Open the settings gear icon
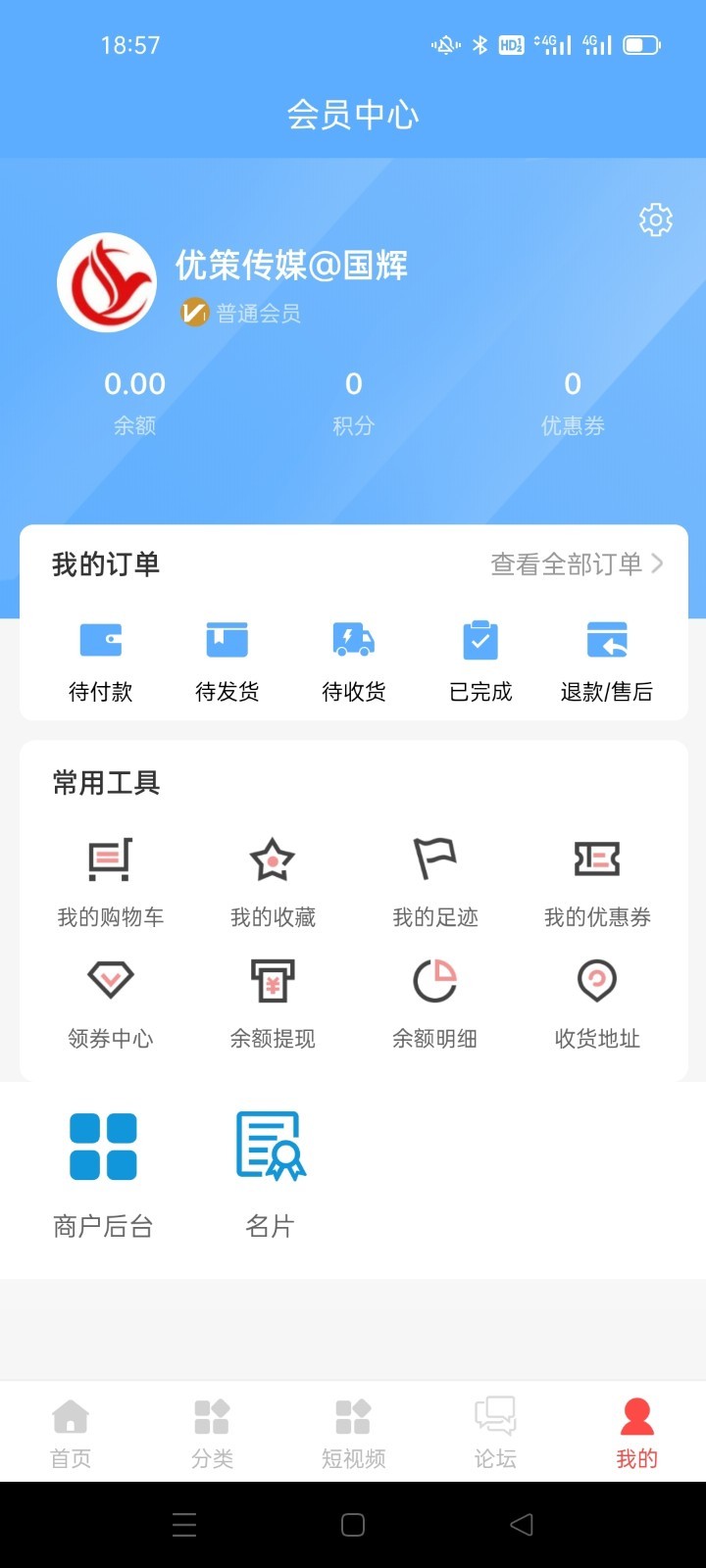Screen dimensions: 706x1568 [x=655, y=220]
